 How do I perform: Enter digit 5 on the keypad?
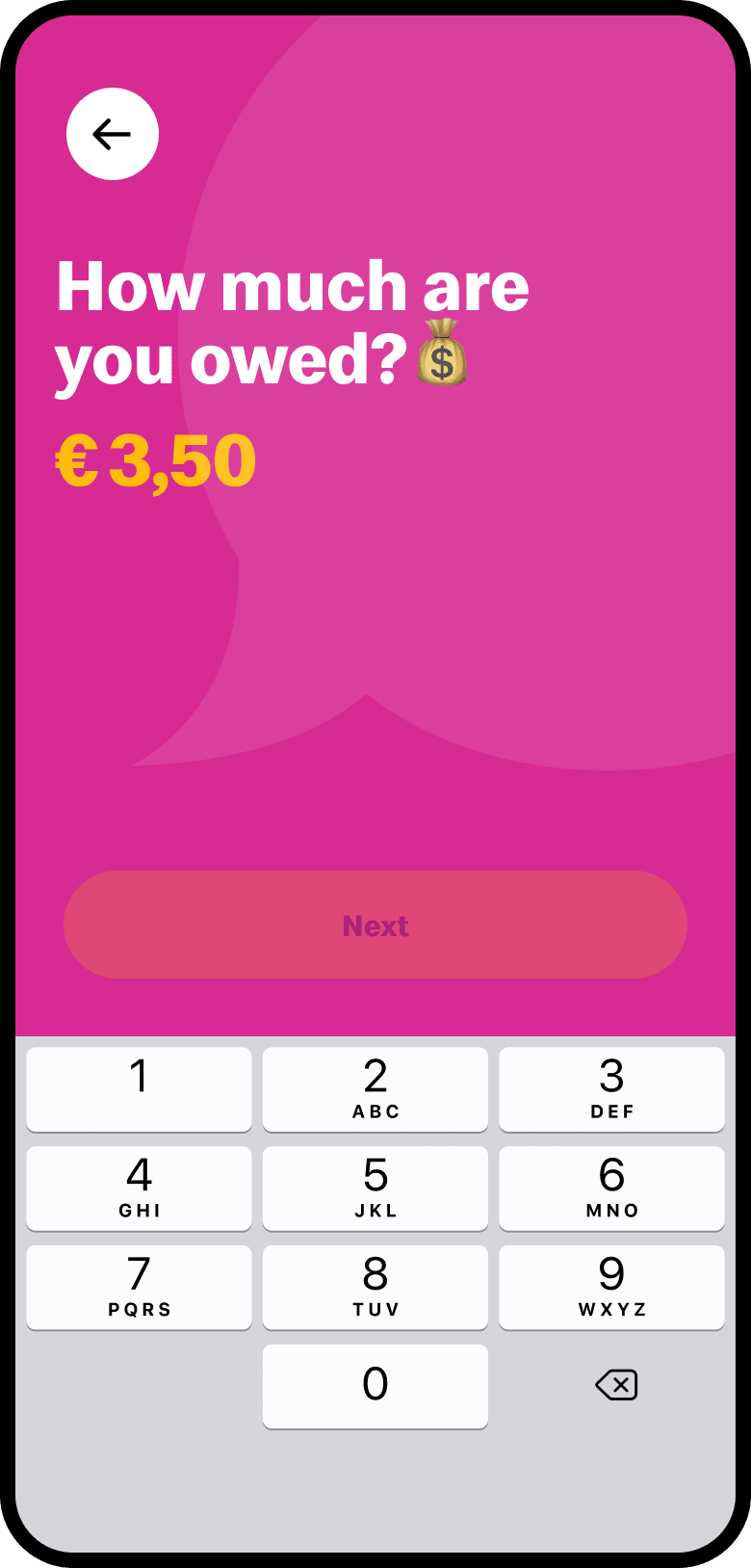[x=375, y=1188]
